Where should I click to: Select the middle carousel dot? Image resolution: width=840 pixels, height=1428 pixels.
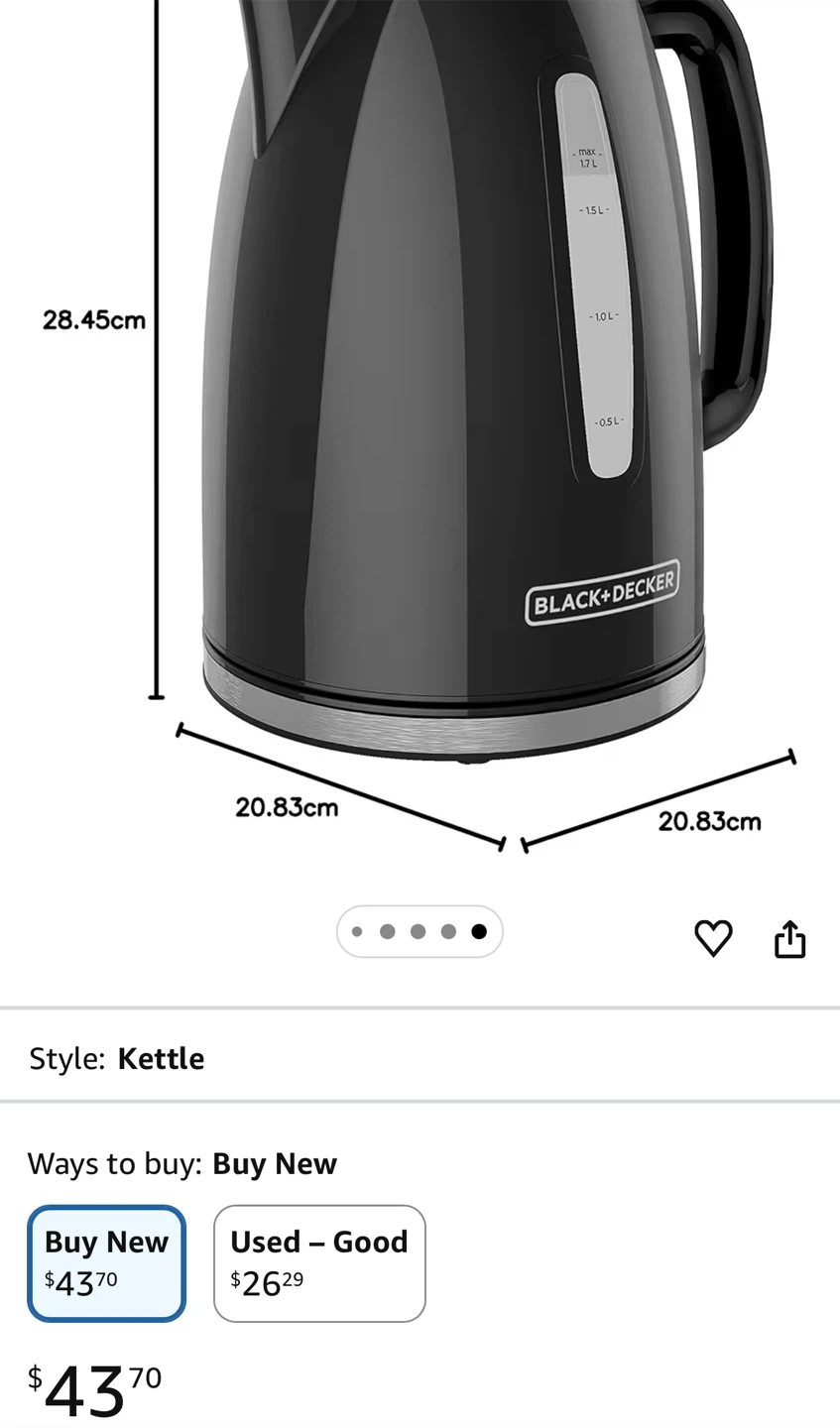pyautogui.click(x=419, y=931)
